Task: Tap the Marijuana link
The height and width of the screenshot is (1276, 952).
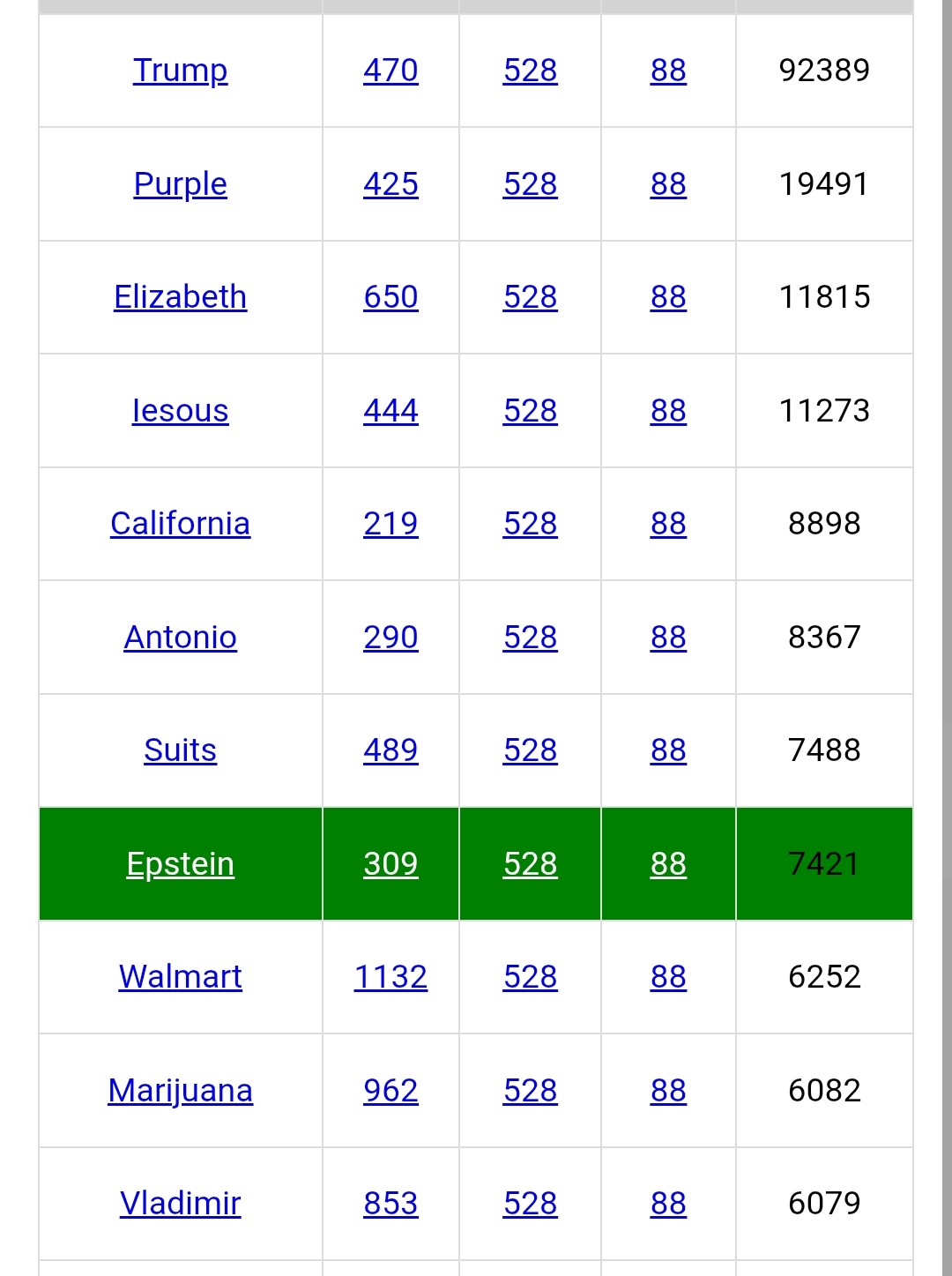Action: pyautogui.click(x=180, y=1091)
